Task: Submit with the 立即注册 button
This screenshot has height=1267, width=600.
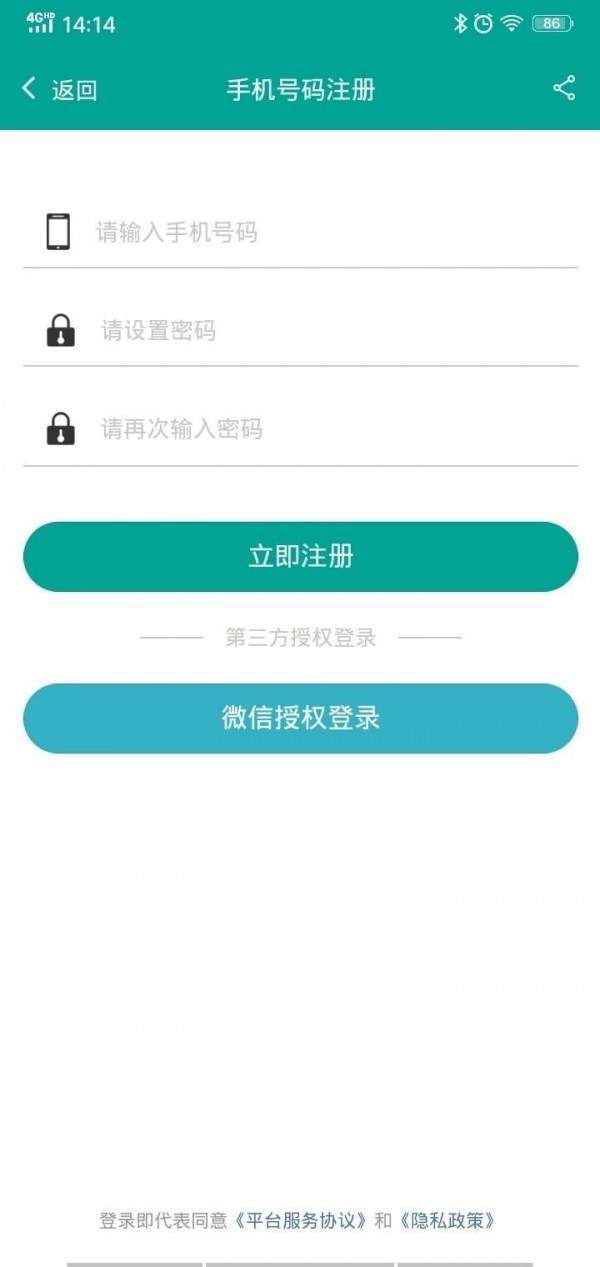Action: click(x=300, y=557)
